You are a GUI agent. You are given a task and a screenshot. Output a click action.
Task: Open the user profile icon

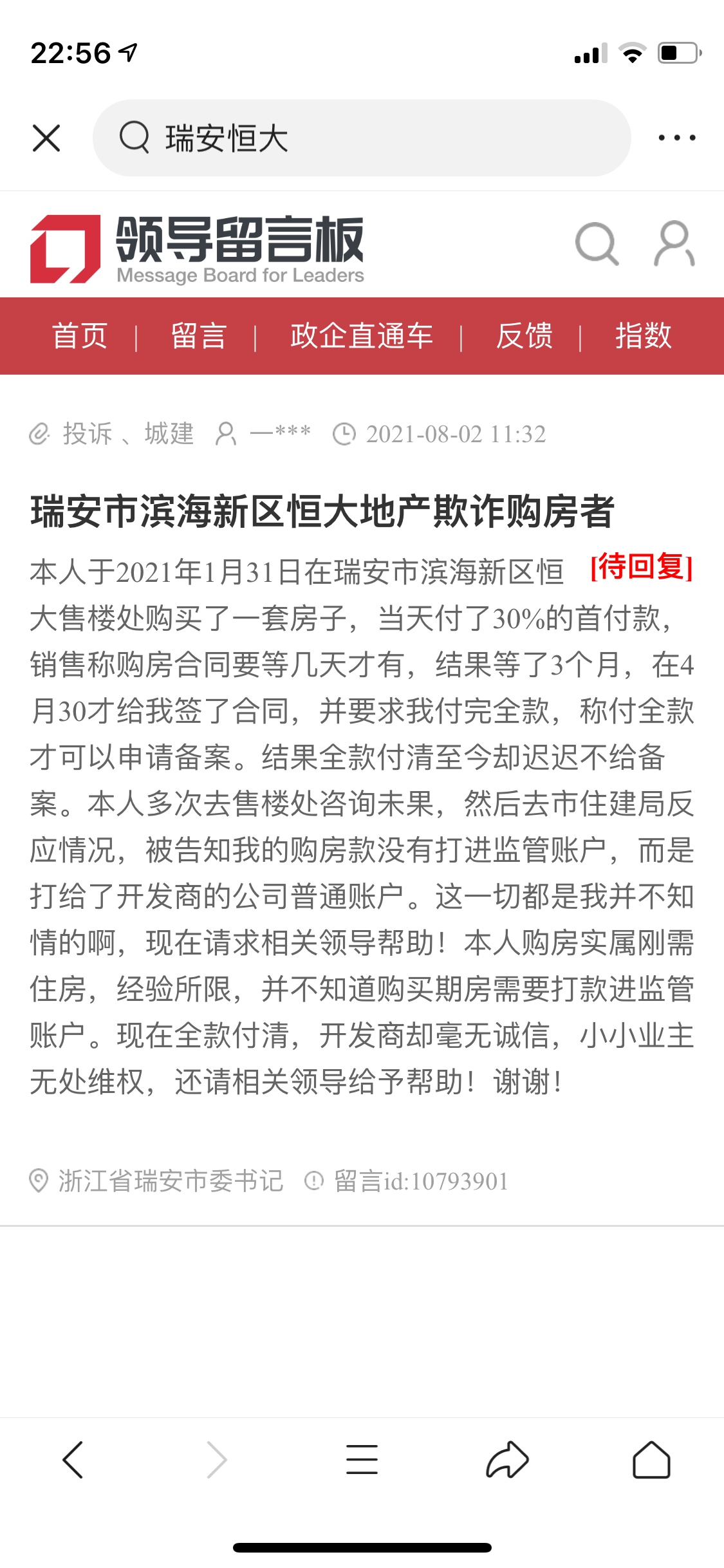tap(674, 244)
